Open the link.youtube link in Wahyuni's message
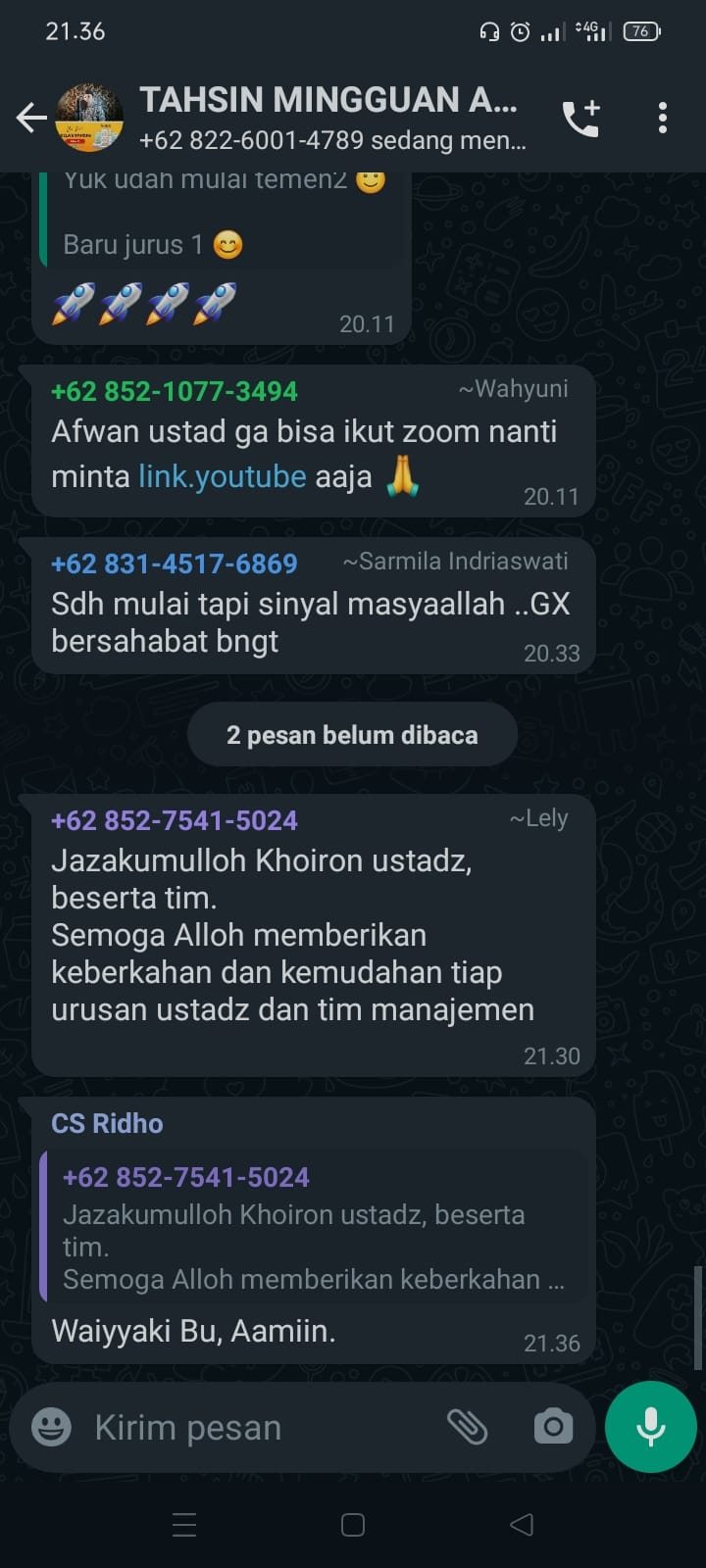 pos(223,476)
